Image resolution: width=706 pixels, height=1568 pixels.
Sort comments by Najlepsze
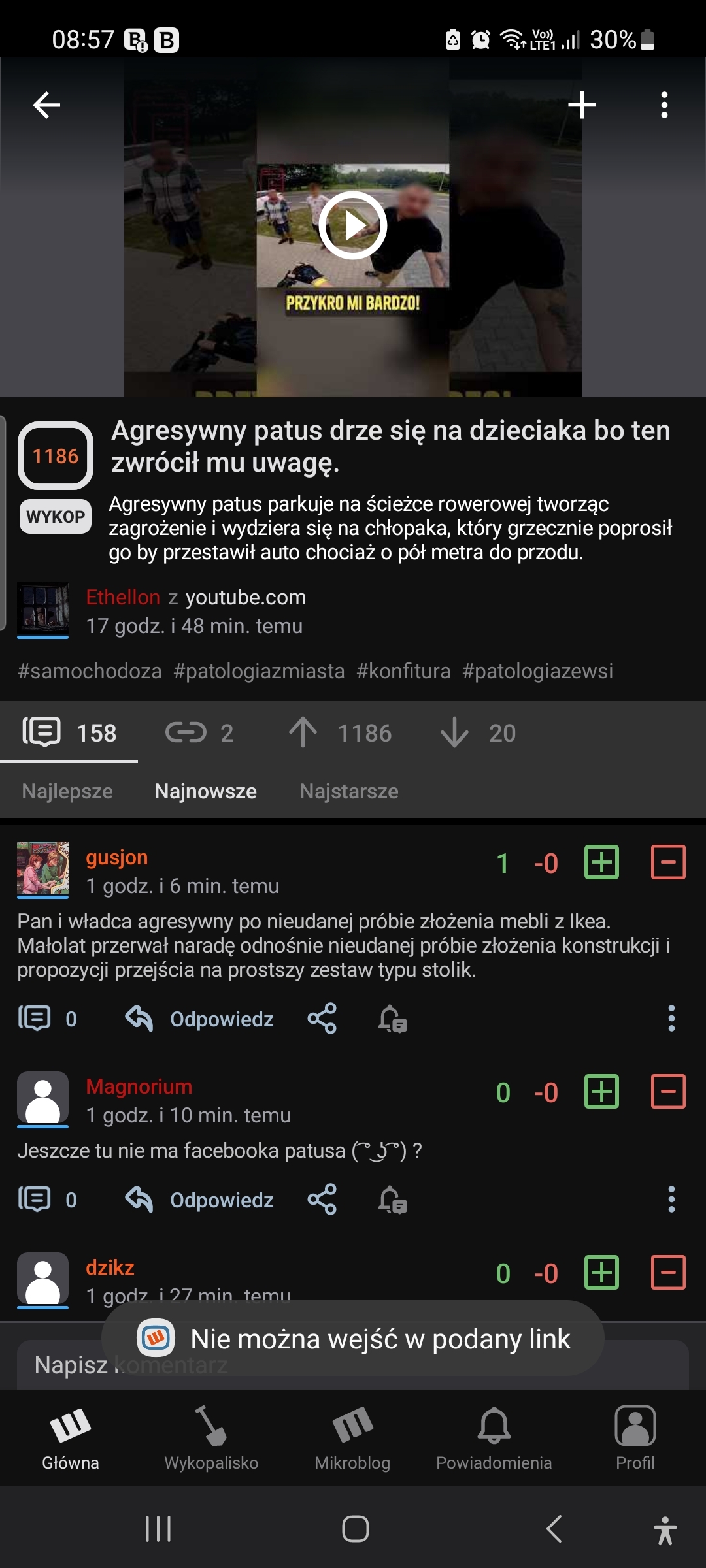(67, 791)
